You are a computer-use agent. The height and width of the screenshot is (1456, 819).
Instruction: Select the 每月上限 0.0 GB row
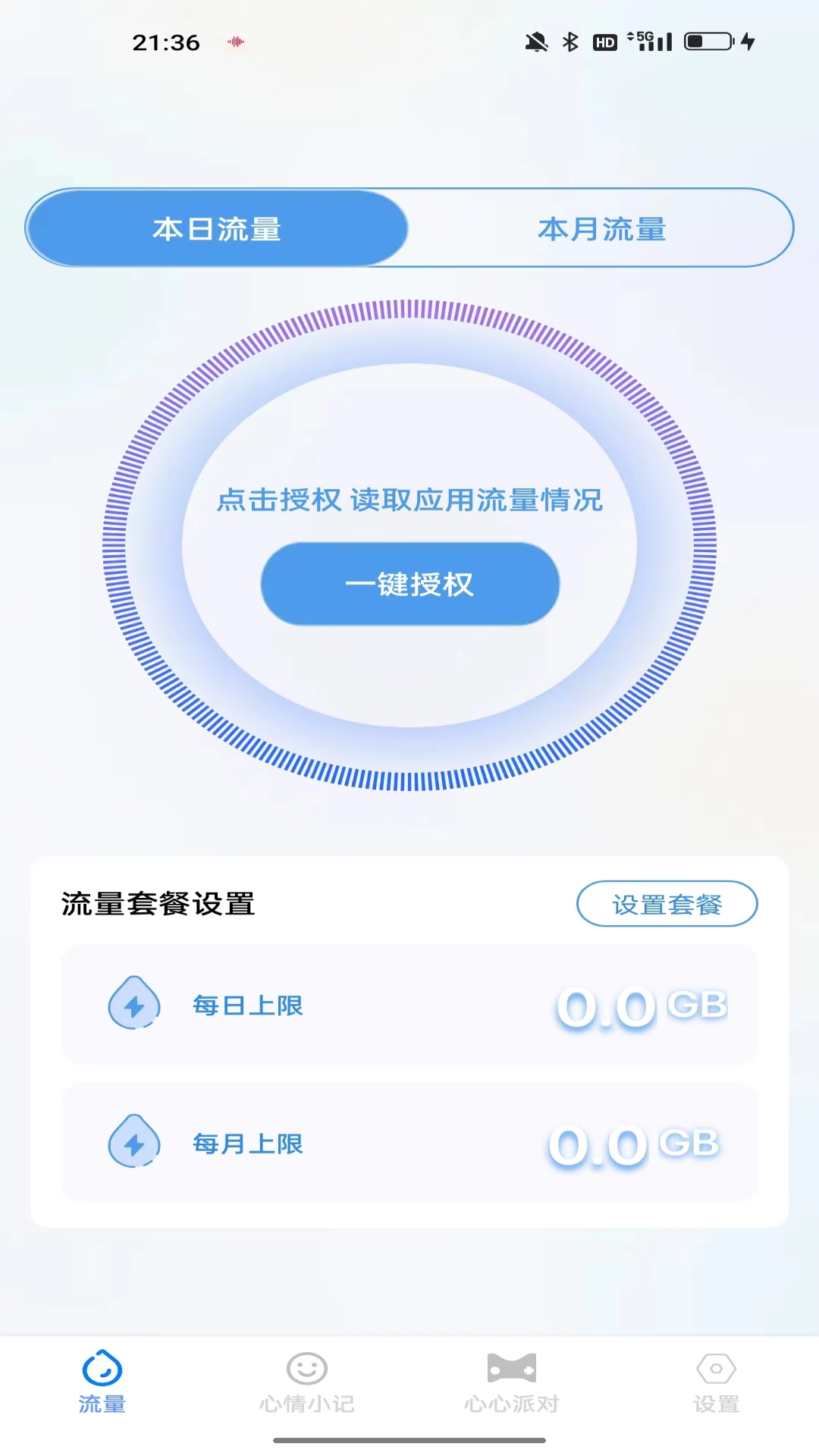point(409,1143)
